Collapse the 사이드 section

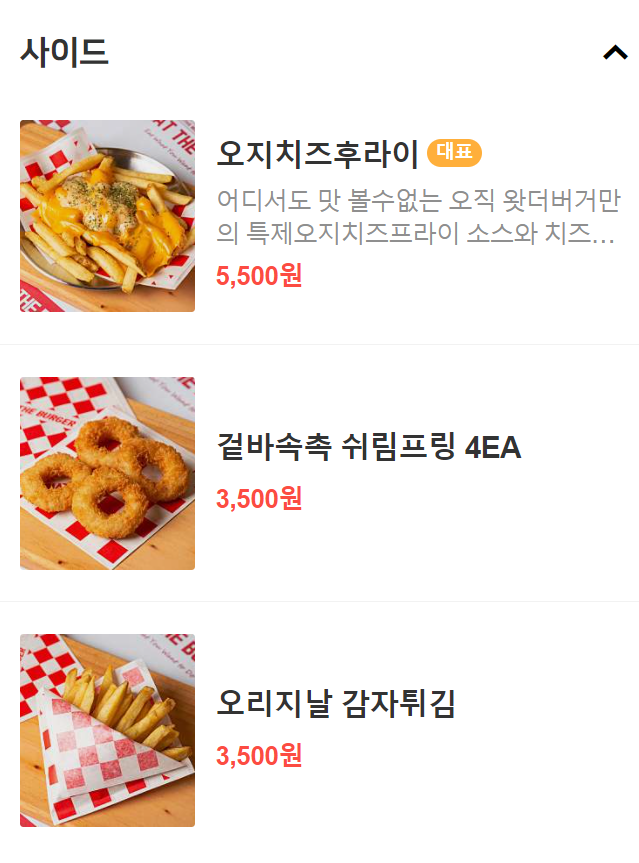(x=614, y=53)
